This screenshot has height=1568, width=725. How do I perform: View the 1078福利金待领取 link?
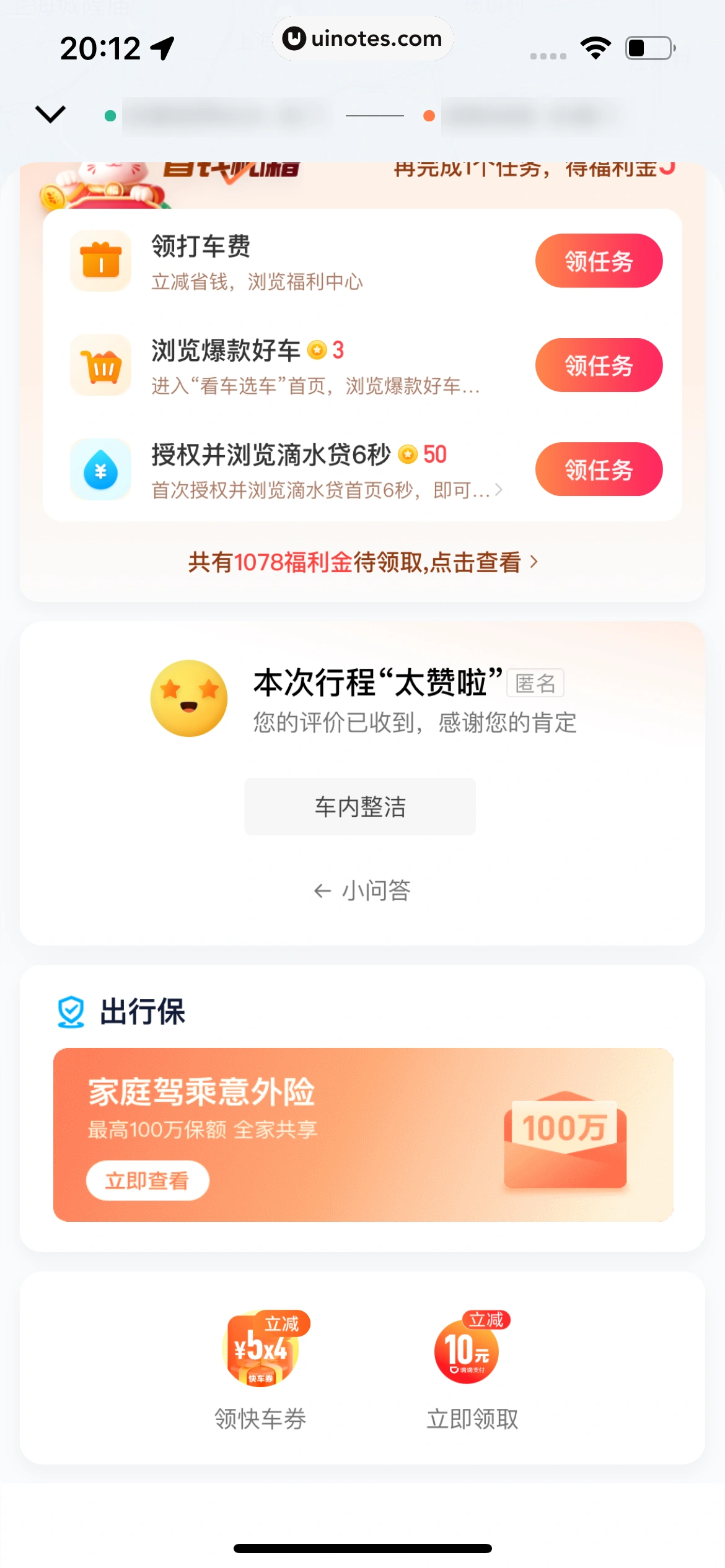[x=362, y=562]
